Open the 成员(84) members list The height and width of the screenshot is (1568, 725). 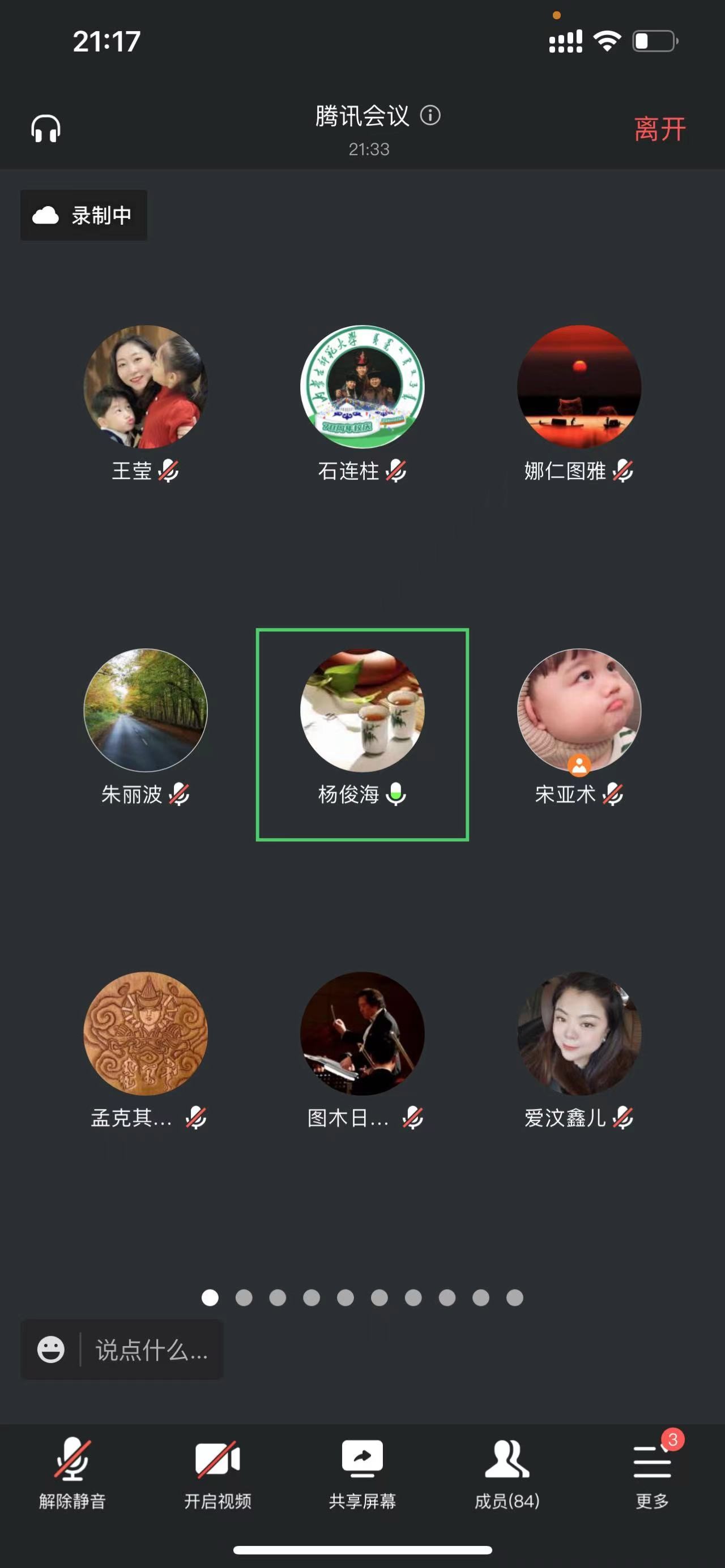pos(507,1473)
